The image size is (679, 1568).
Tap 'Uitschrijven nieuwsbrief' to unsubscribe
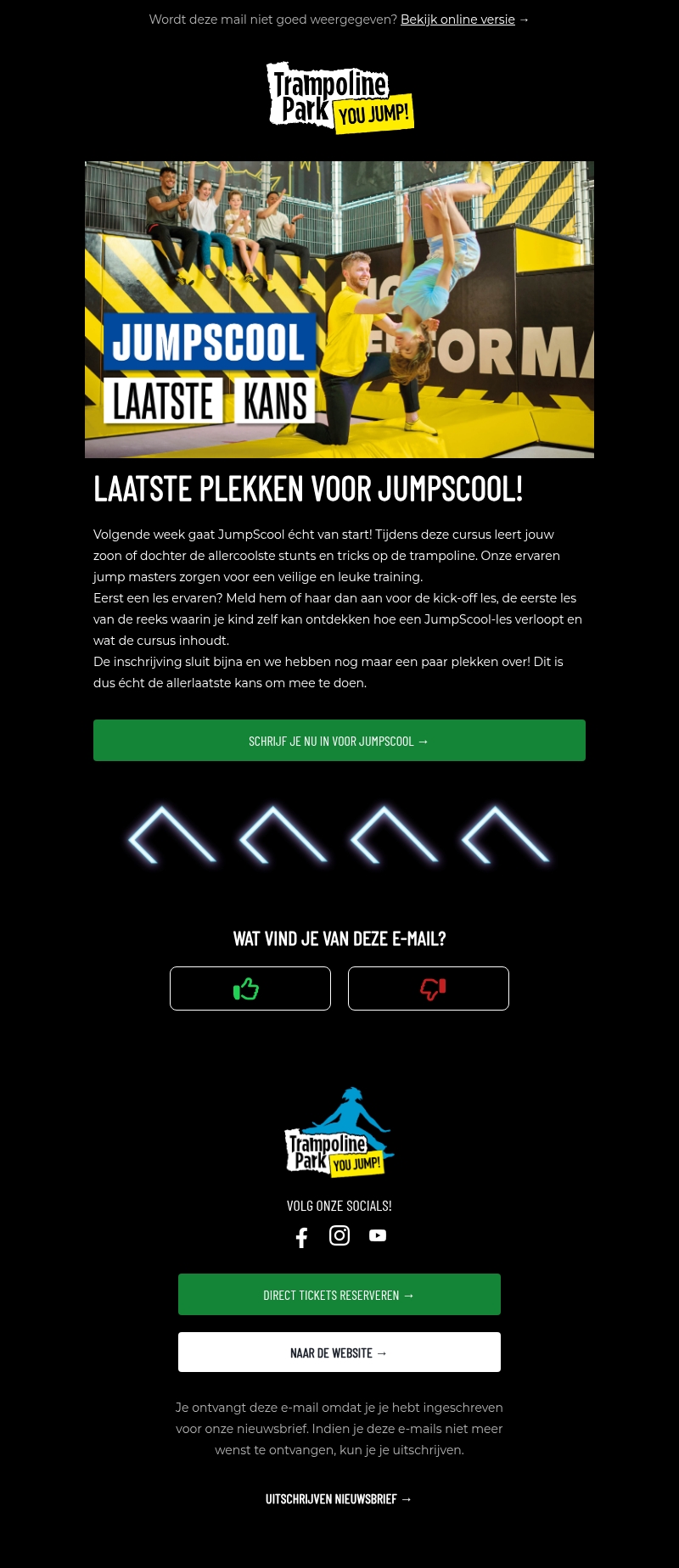point(339,1499)
